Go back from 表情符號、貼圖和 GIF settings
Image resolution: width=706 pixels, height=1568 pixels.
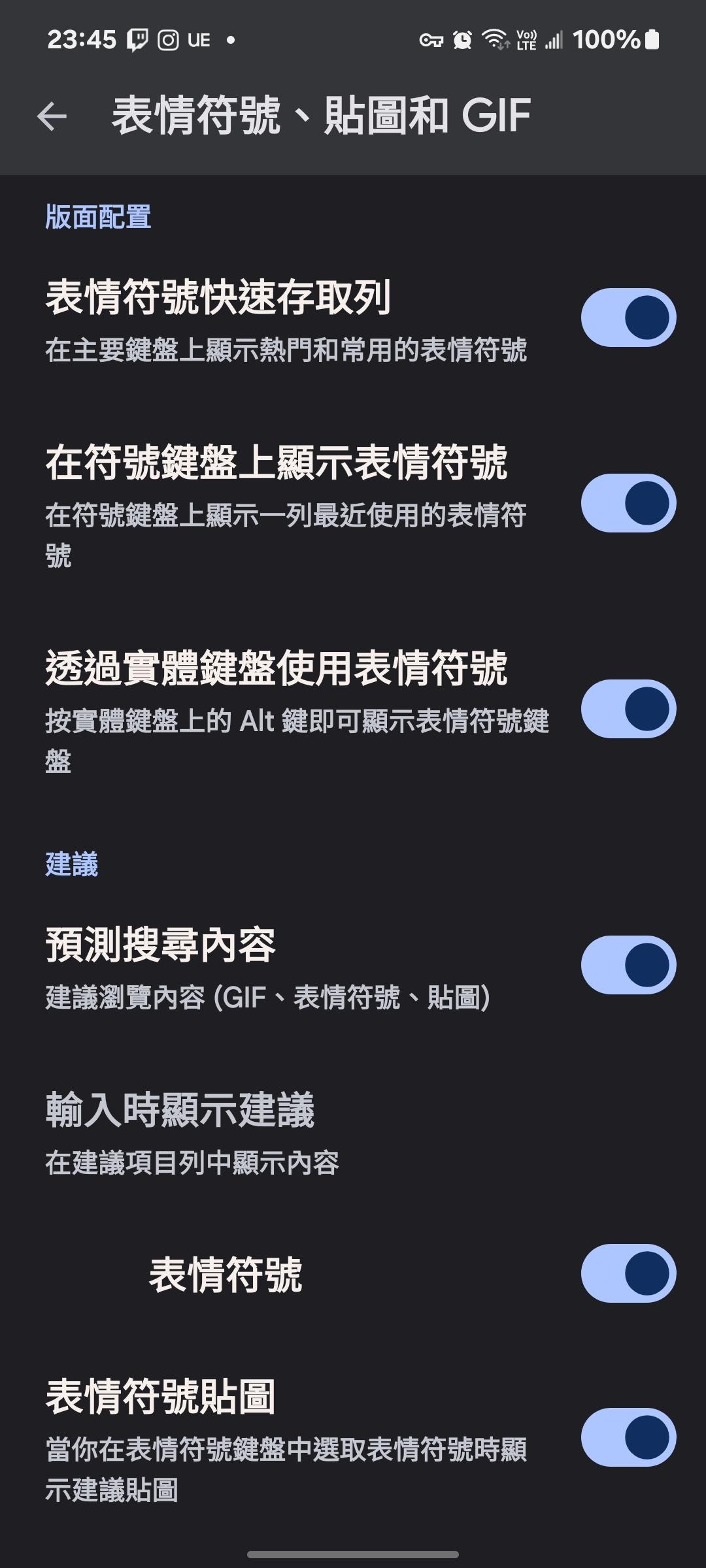(x=52, y=116)
